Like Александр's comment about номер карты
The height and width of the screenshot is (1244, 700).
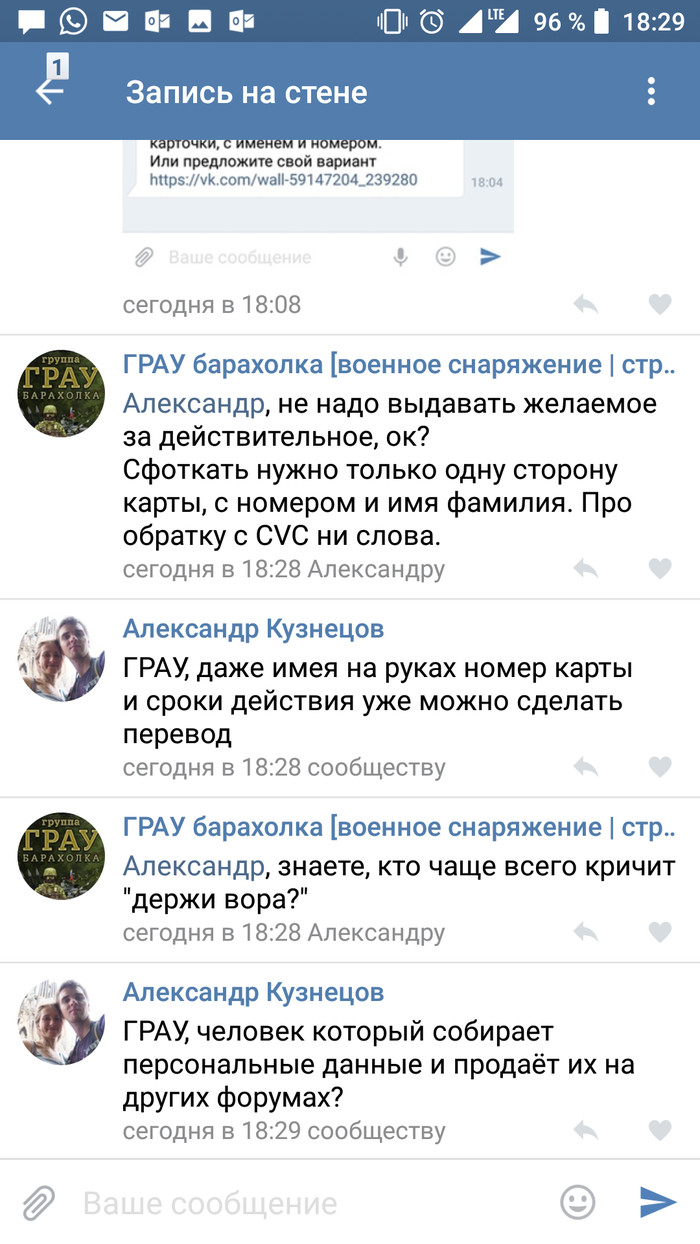[659, 767]
